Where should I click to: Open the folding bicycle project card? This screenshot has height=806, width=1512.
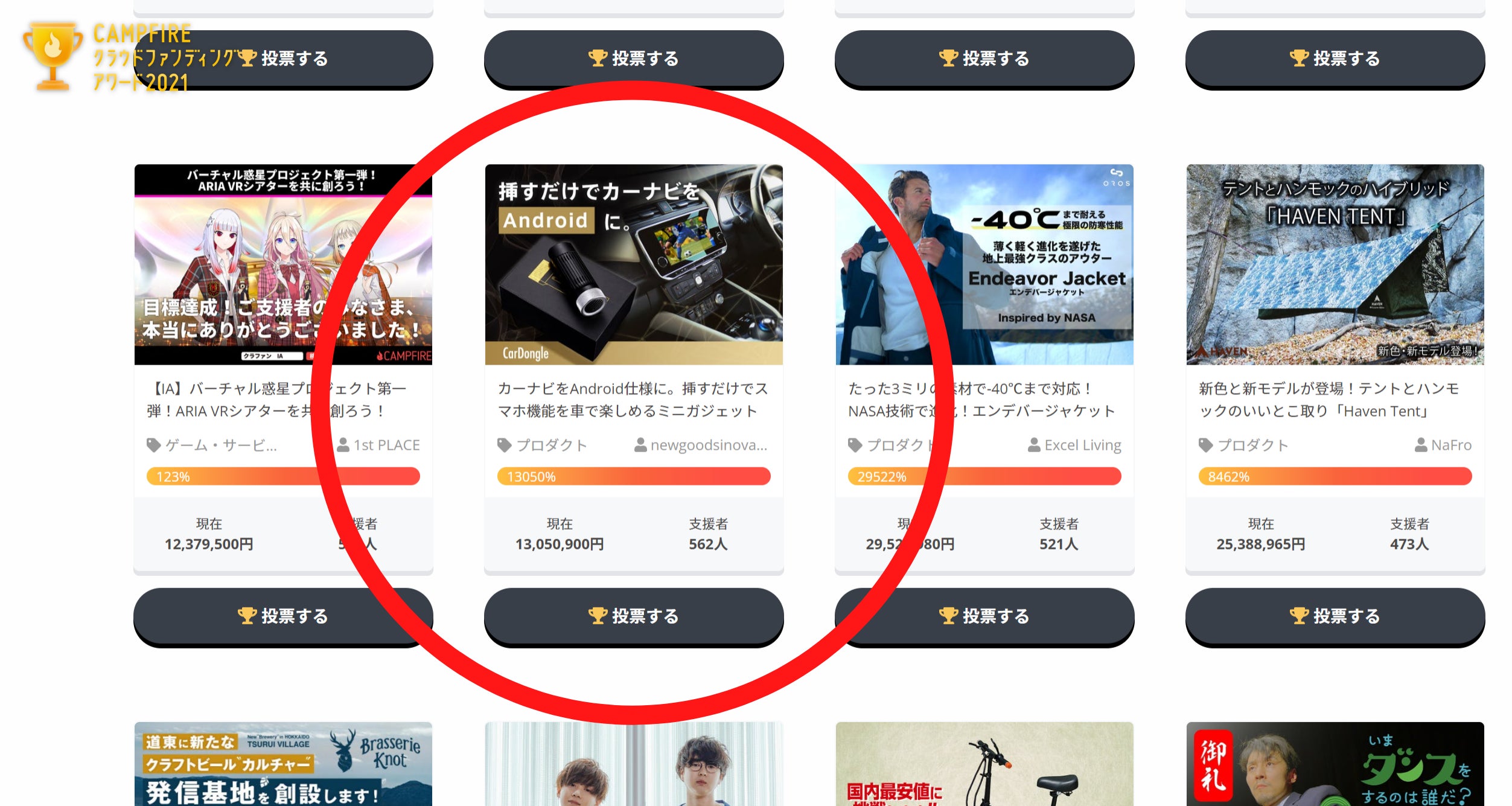[984, 766]
